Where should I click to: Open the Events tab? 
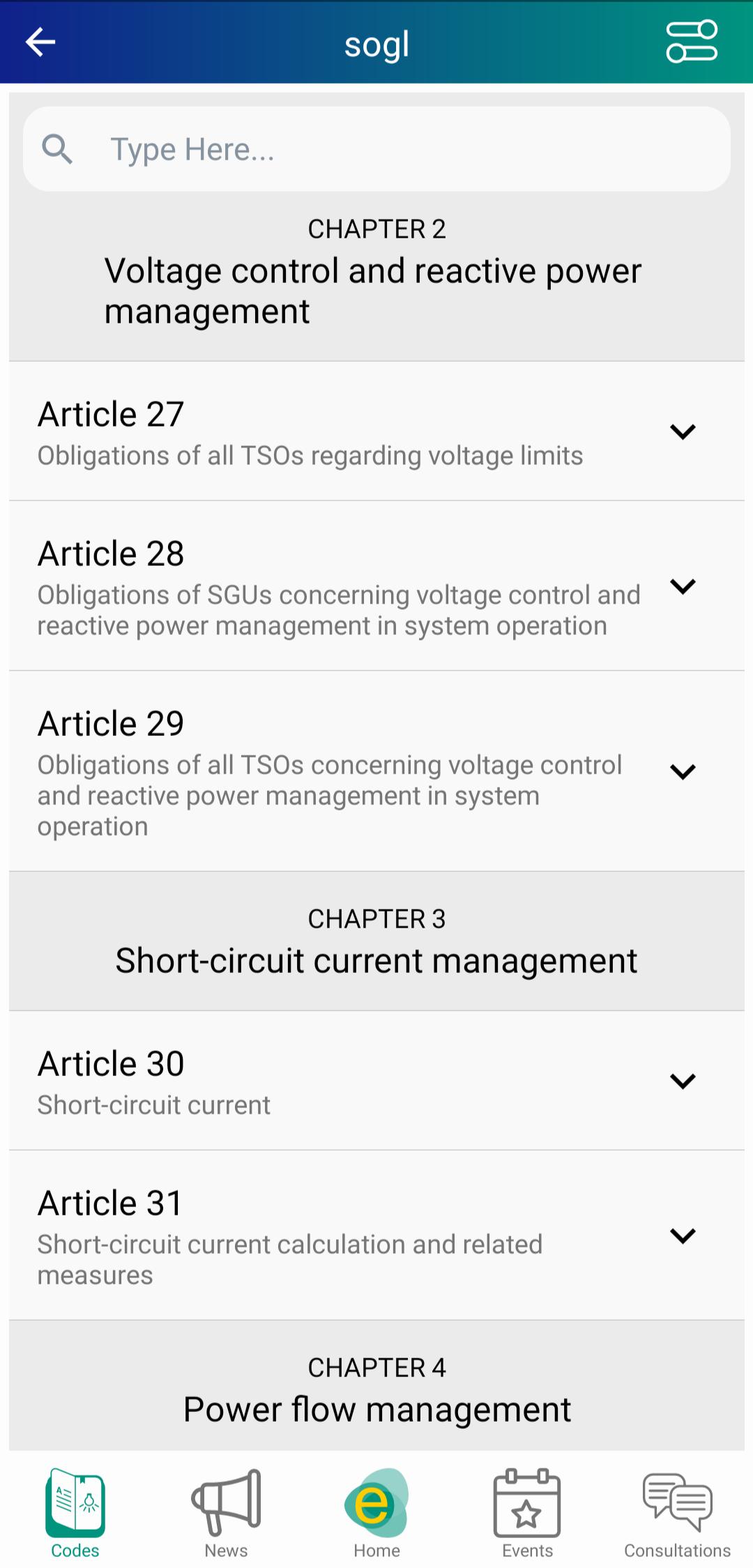527,1514
